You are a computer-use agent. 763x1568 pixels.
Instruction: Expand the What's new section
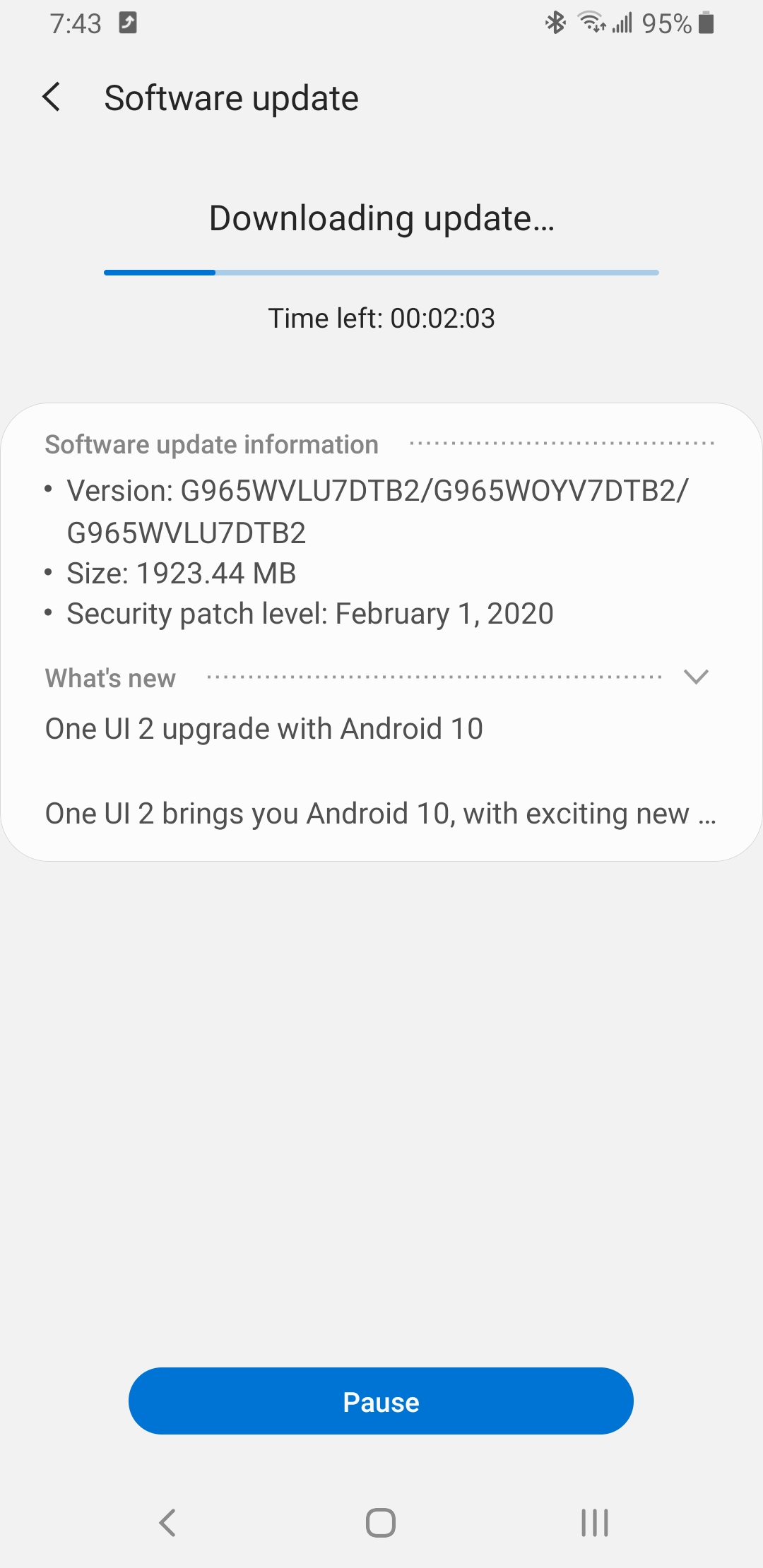696,677
